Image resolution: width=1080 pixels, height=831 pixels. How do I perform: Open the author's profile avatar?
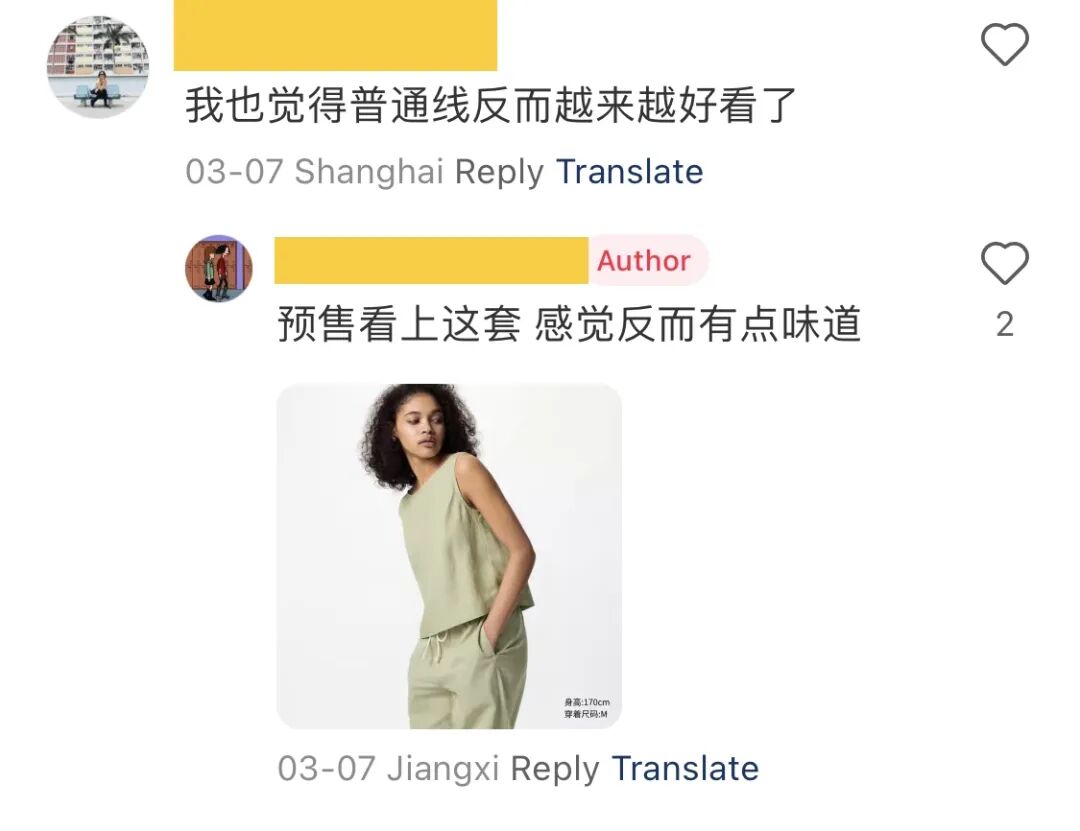pyautogui.click(x=219, y=269)
